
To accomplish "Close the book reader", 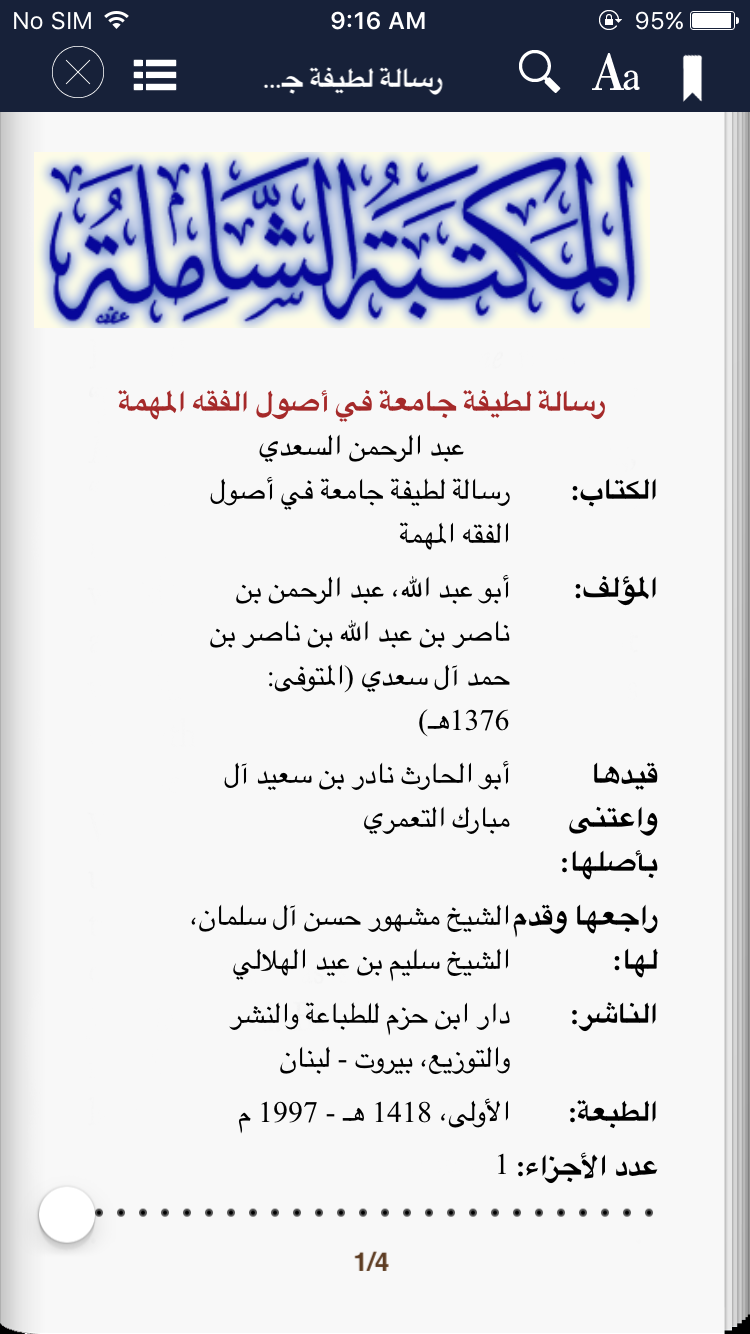I will point(78,73).
